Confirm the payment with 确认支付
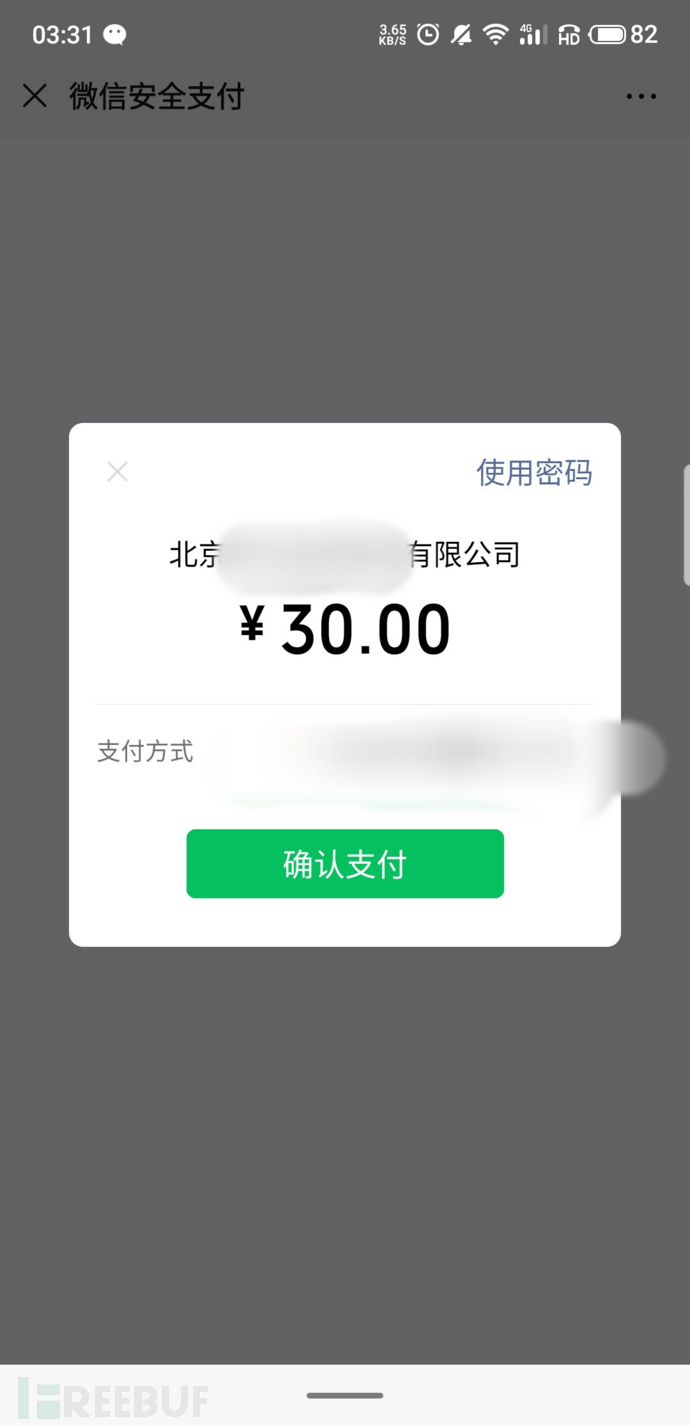This screenshot has height=1426, width=690. 345,864
